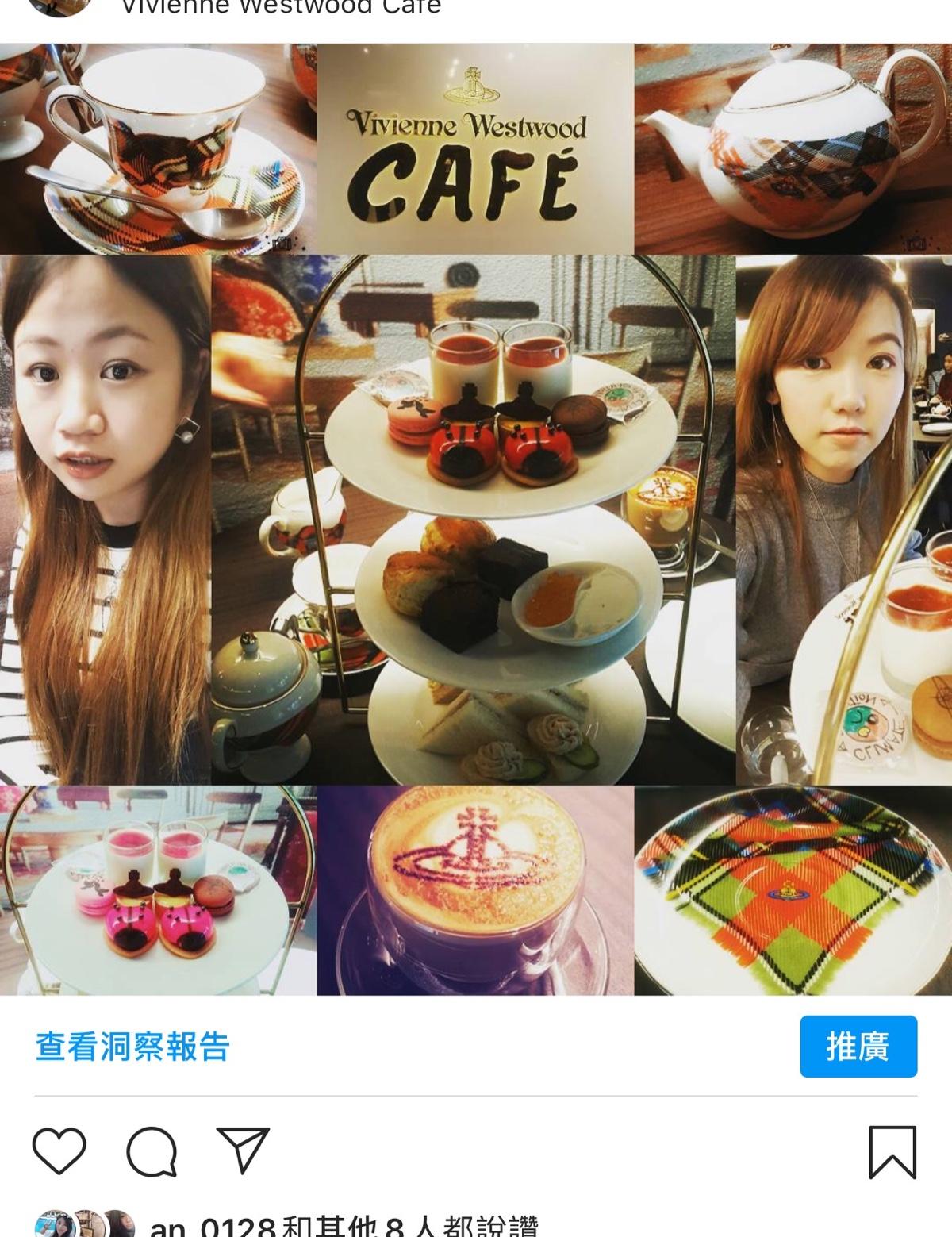Open the poster's profile avatar
Image resolution: width=952 pixels, height=1237 pixels.
[x=62, y=6]
